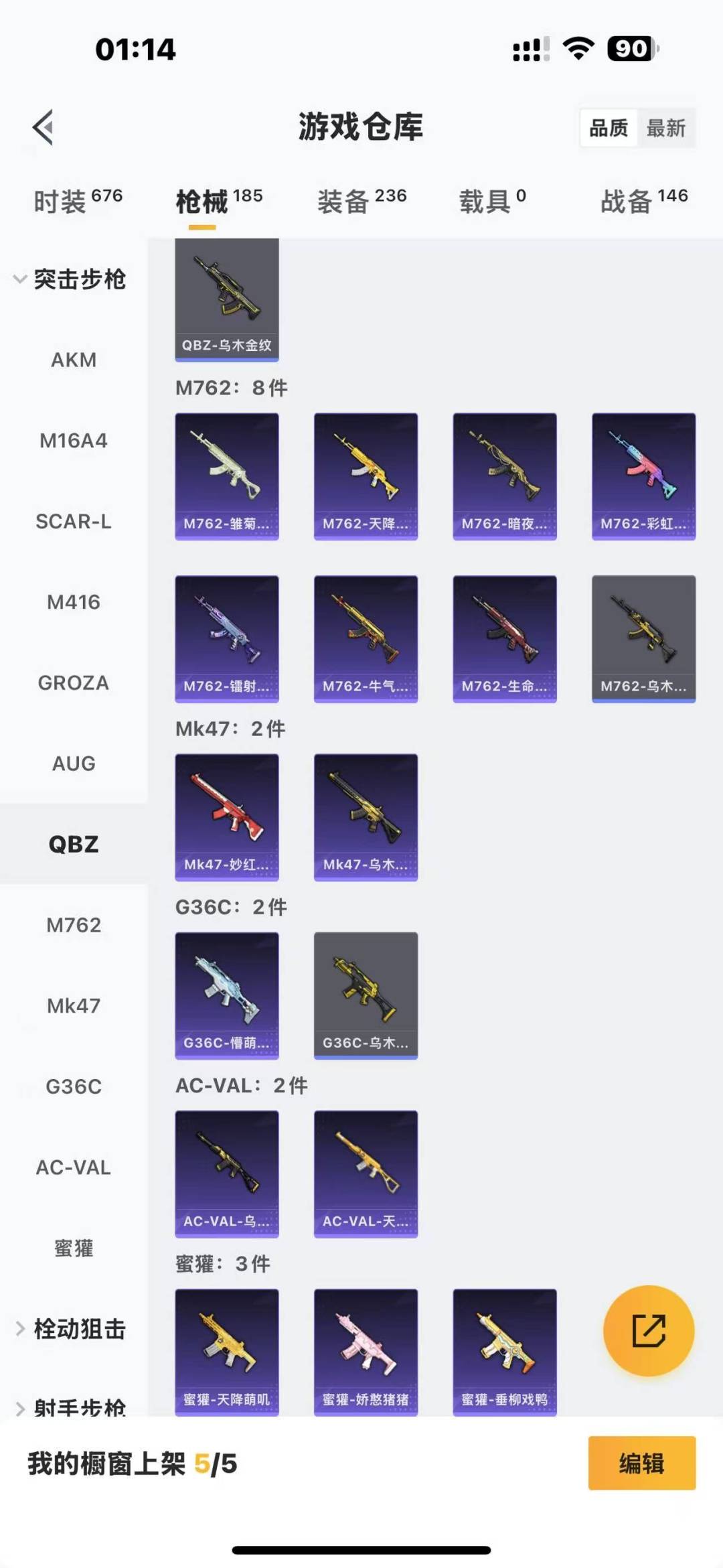Switch to the 时装 tab

78,200
